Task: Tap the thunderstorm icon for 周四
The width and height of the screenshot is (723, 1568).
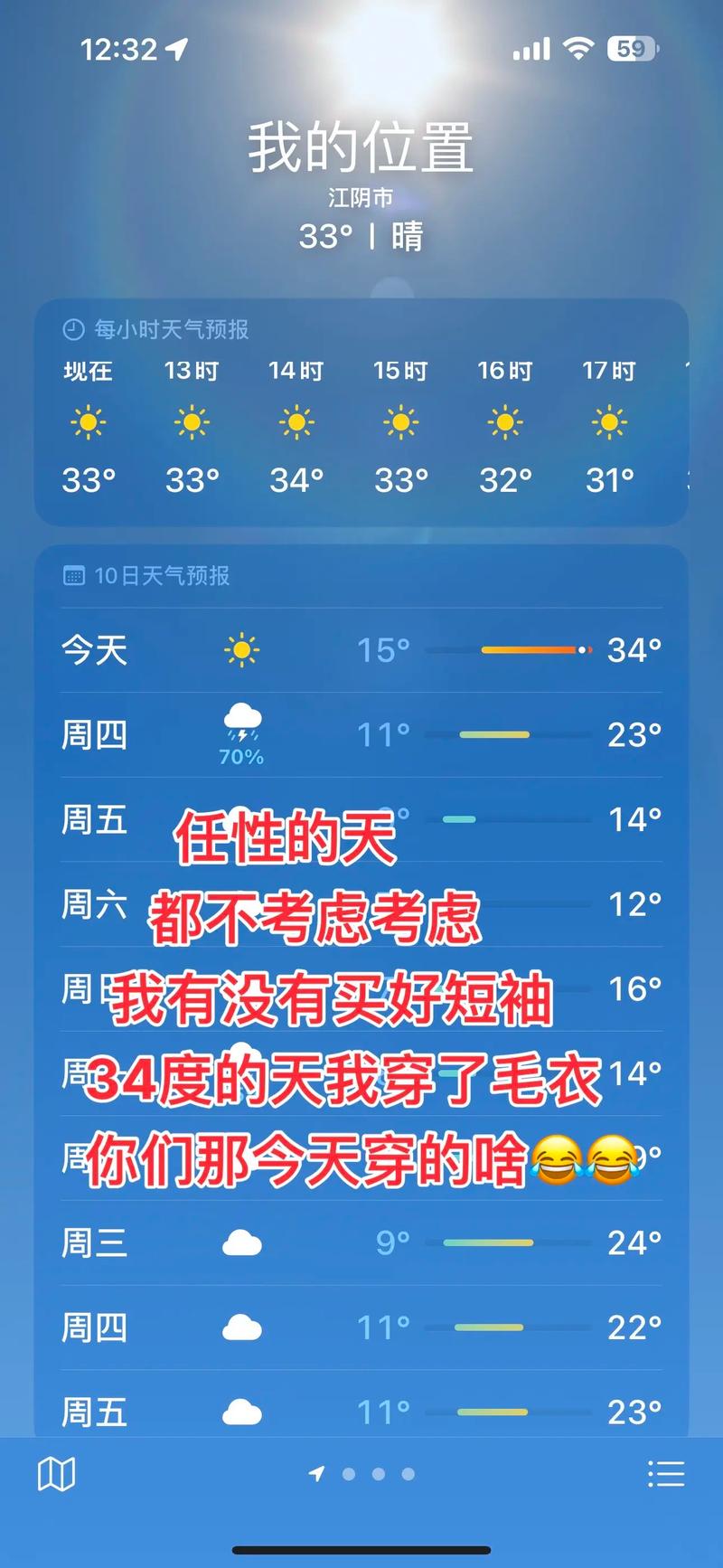Action: point(242,723)
